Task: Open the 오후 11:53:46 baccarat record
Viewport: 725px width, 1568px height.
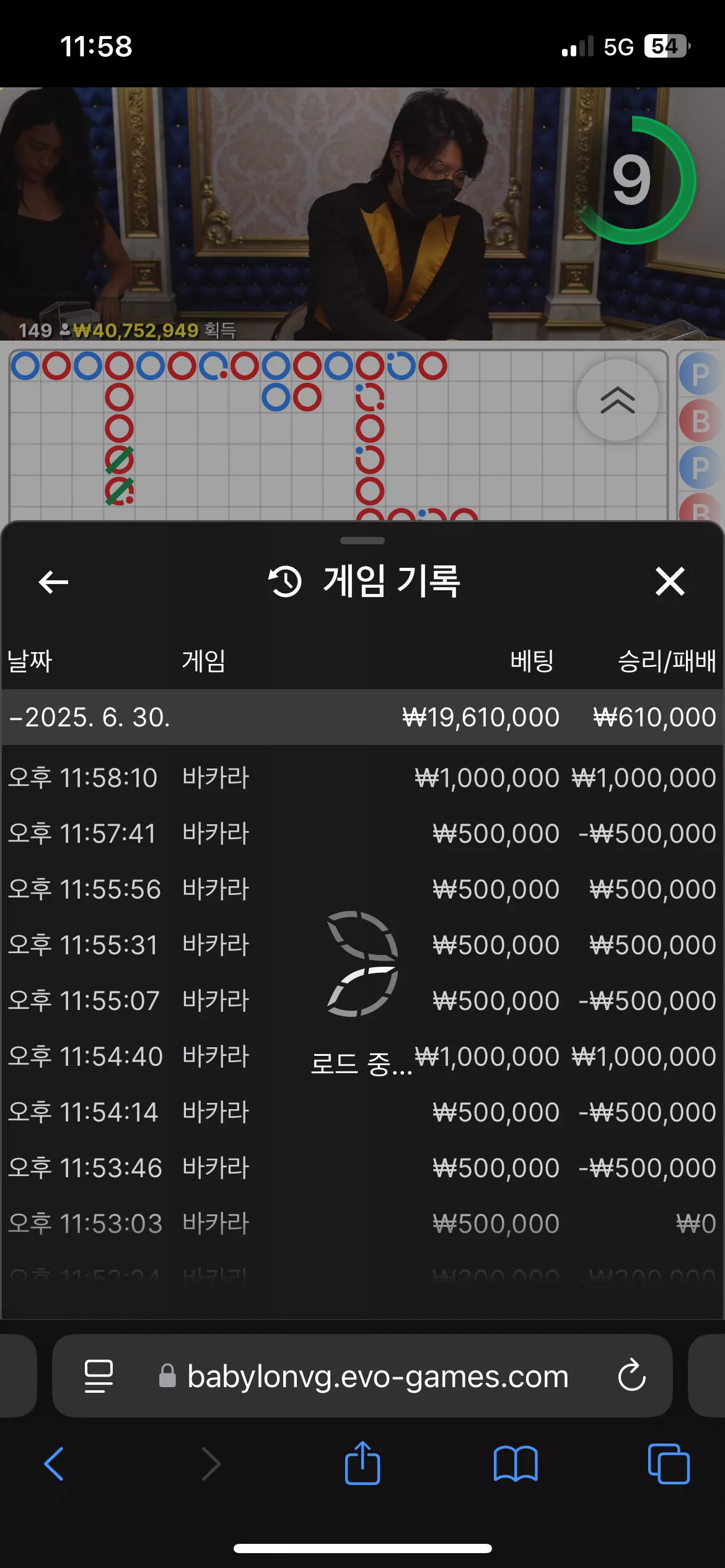Action: click(x=362, y=1168)
